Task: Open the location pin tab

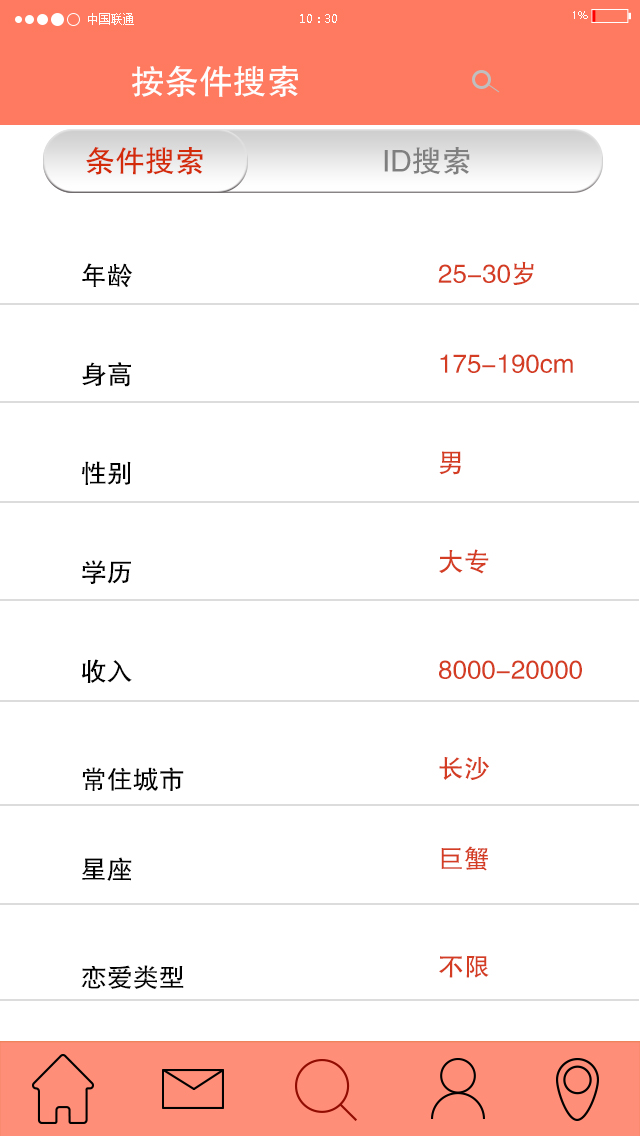Action: tap(577, 1089)
